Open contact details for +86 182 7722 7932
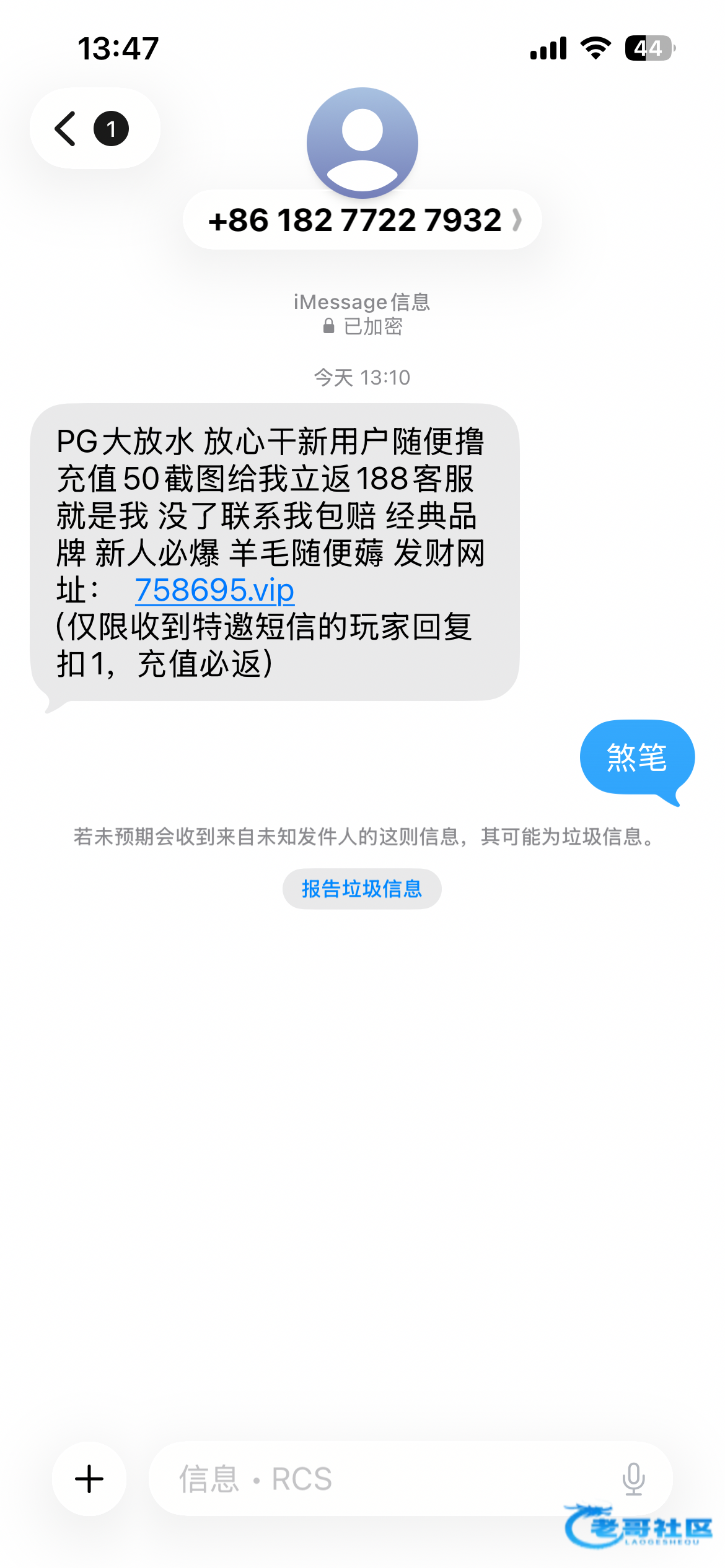 tap(362, 220)
